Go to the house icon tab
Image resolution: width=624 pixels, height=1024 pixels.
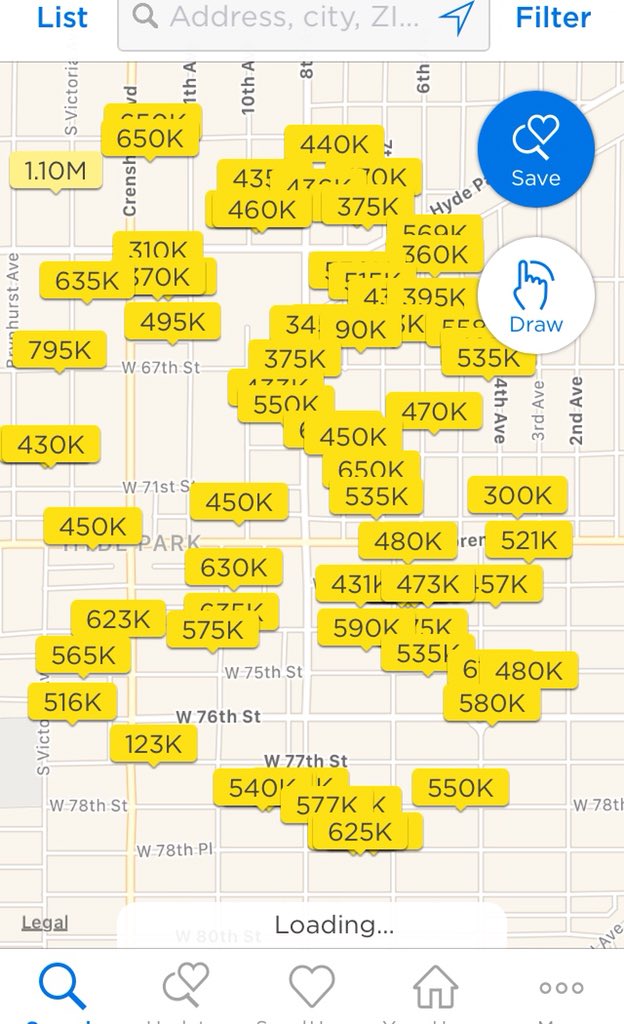pyautogui.click(x=436, y=988)
